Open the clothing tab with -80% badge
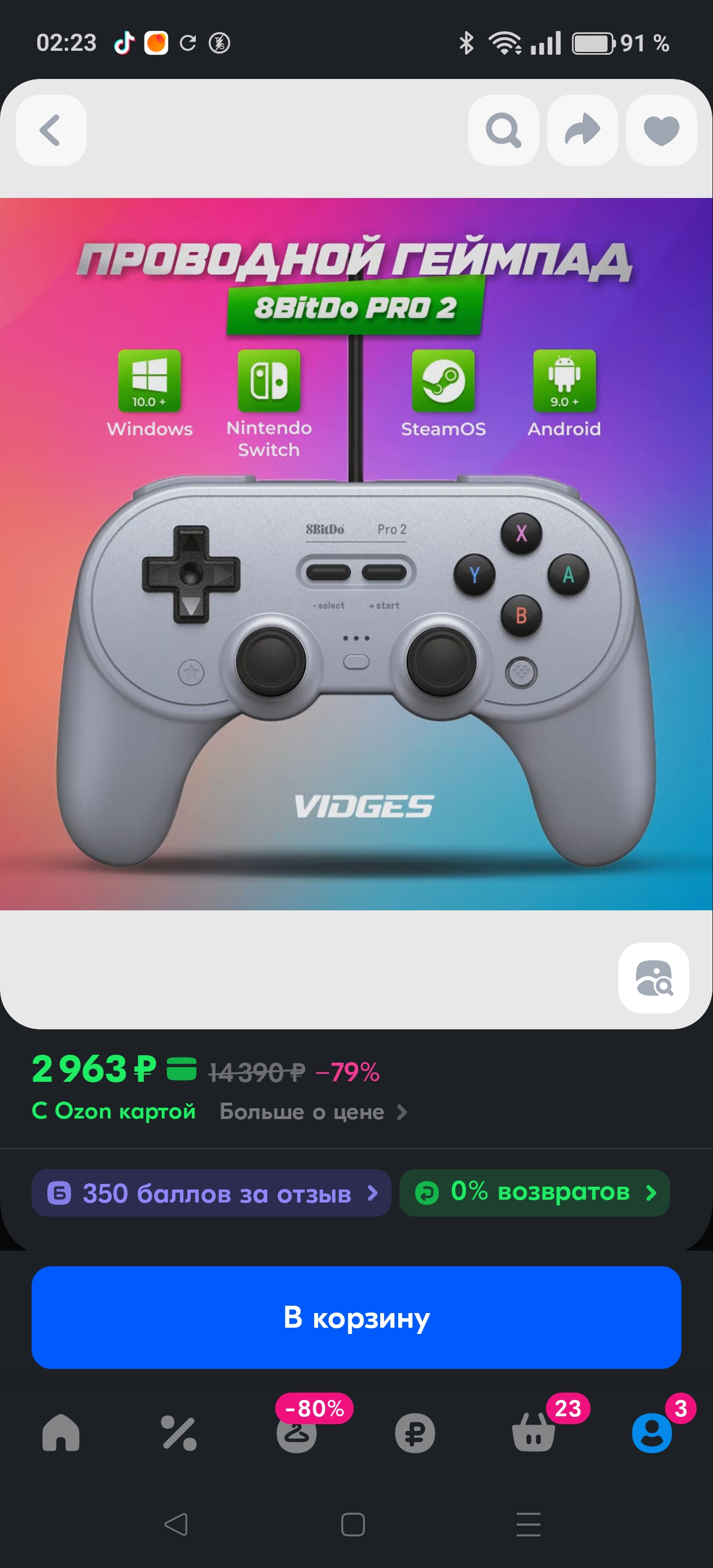The image size is (713, 1568). click(297, 1433)
